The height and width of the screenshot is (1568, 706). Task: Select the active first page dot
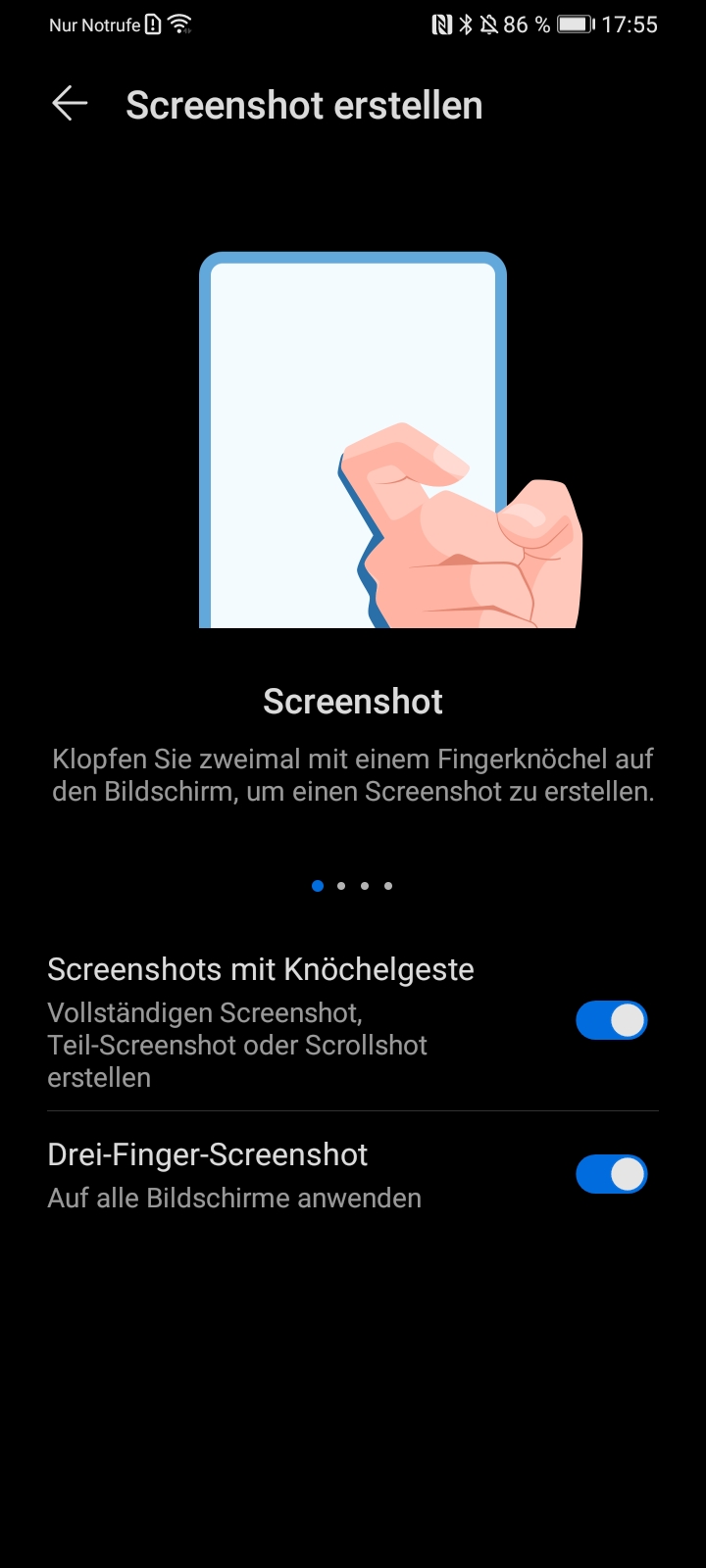pos(318,885)
